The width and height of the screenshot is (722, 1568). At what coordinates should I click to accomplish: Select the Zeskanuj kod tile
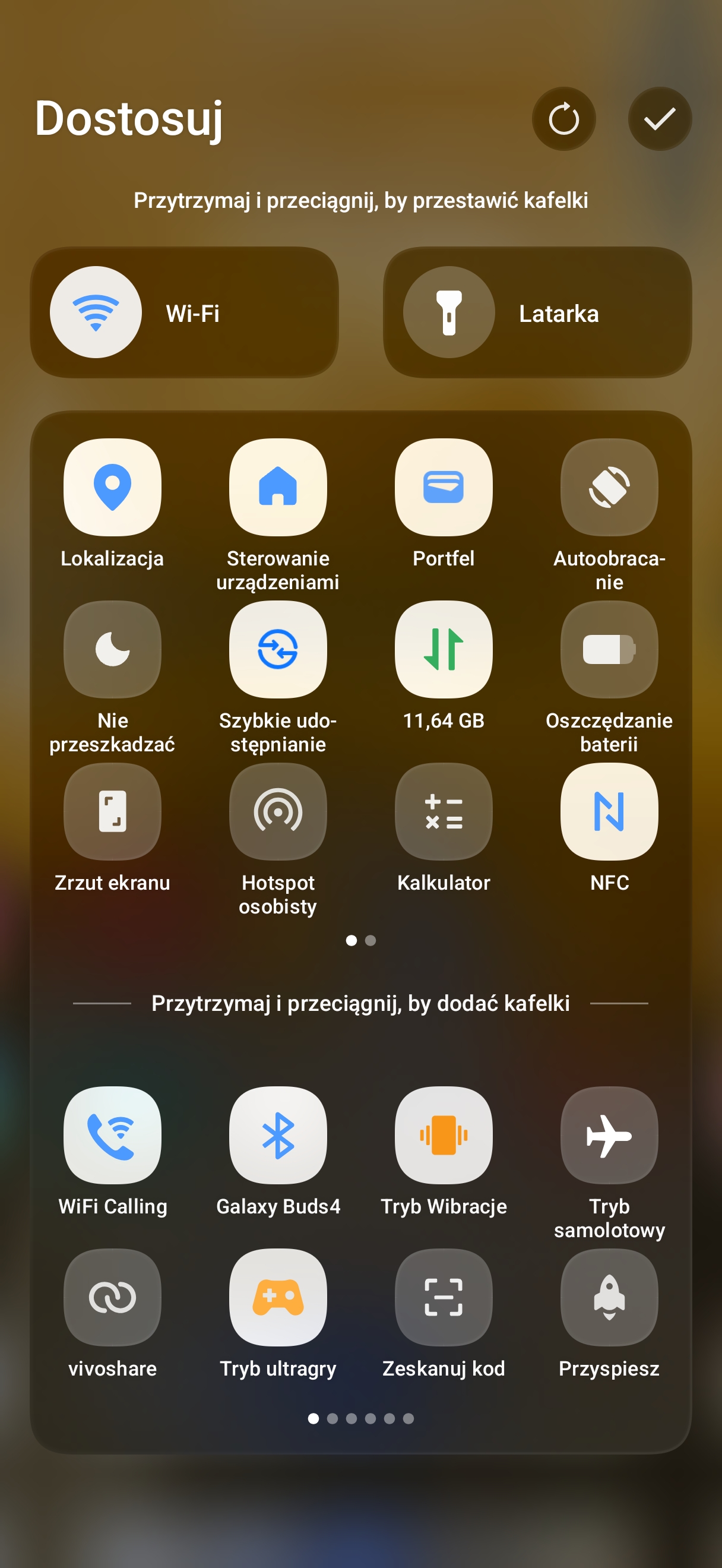(x=444, y=1297)
